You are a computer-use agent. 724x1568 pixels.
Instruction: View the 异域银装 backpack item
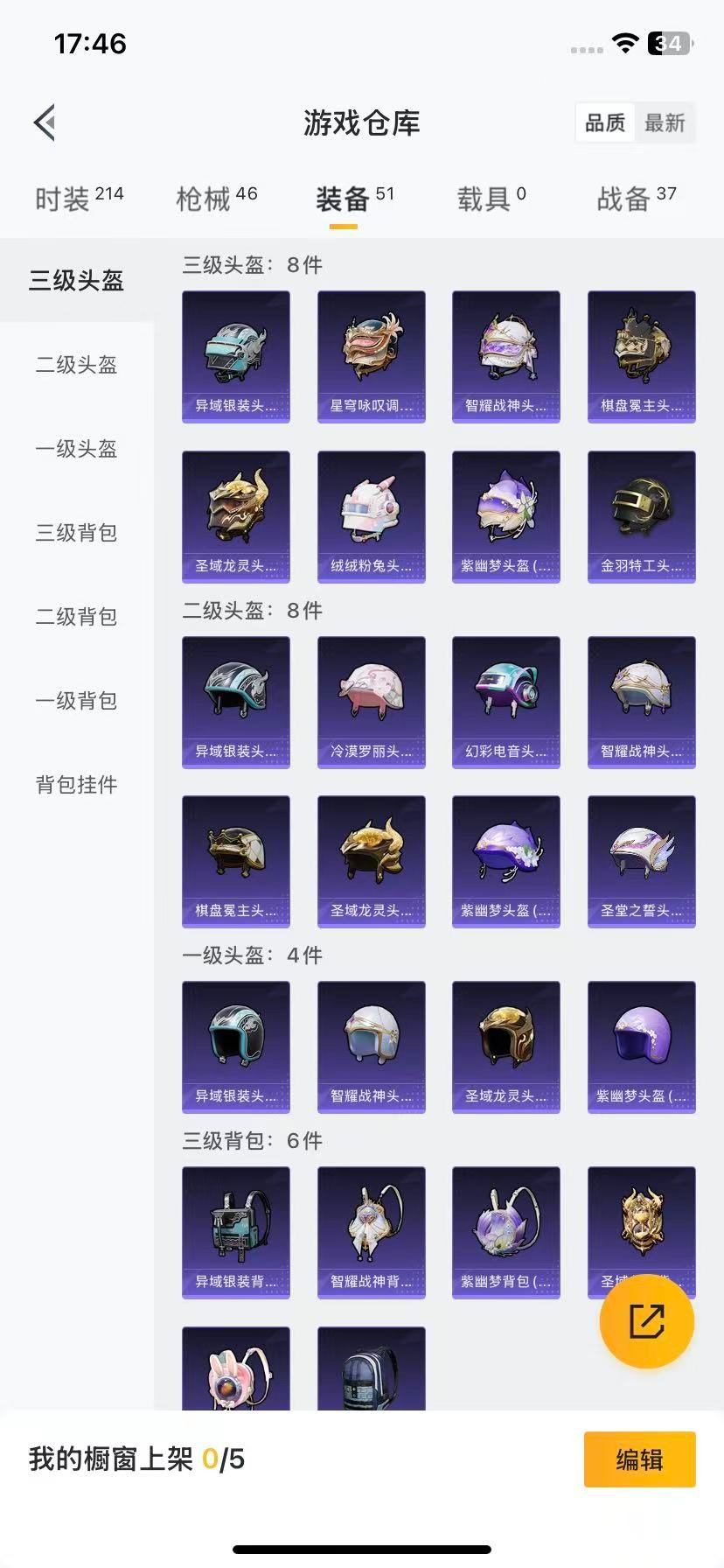tap(236, 1232)
